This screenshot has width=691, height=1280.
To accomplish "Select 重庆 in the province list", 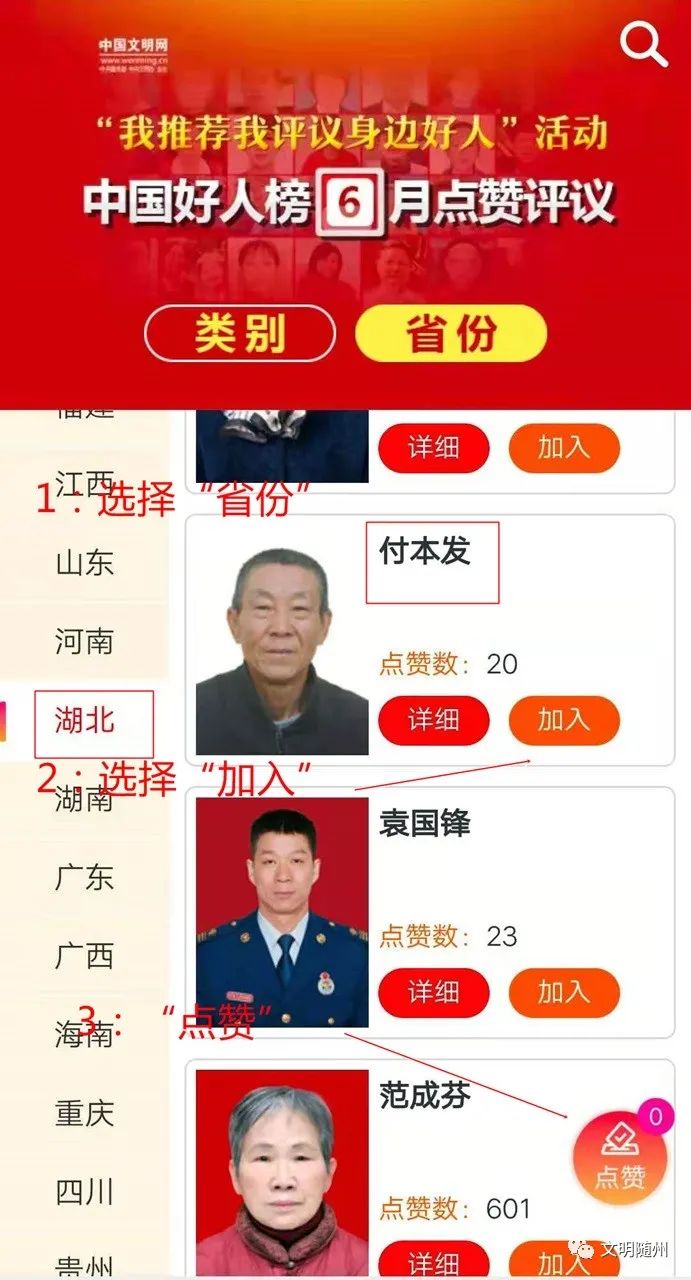I will click(x=84, y=1114).
